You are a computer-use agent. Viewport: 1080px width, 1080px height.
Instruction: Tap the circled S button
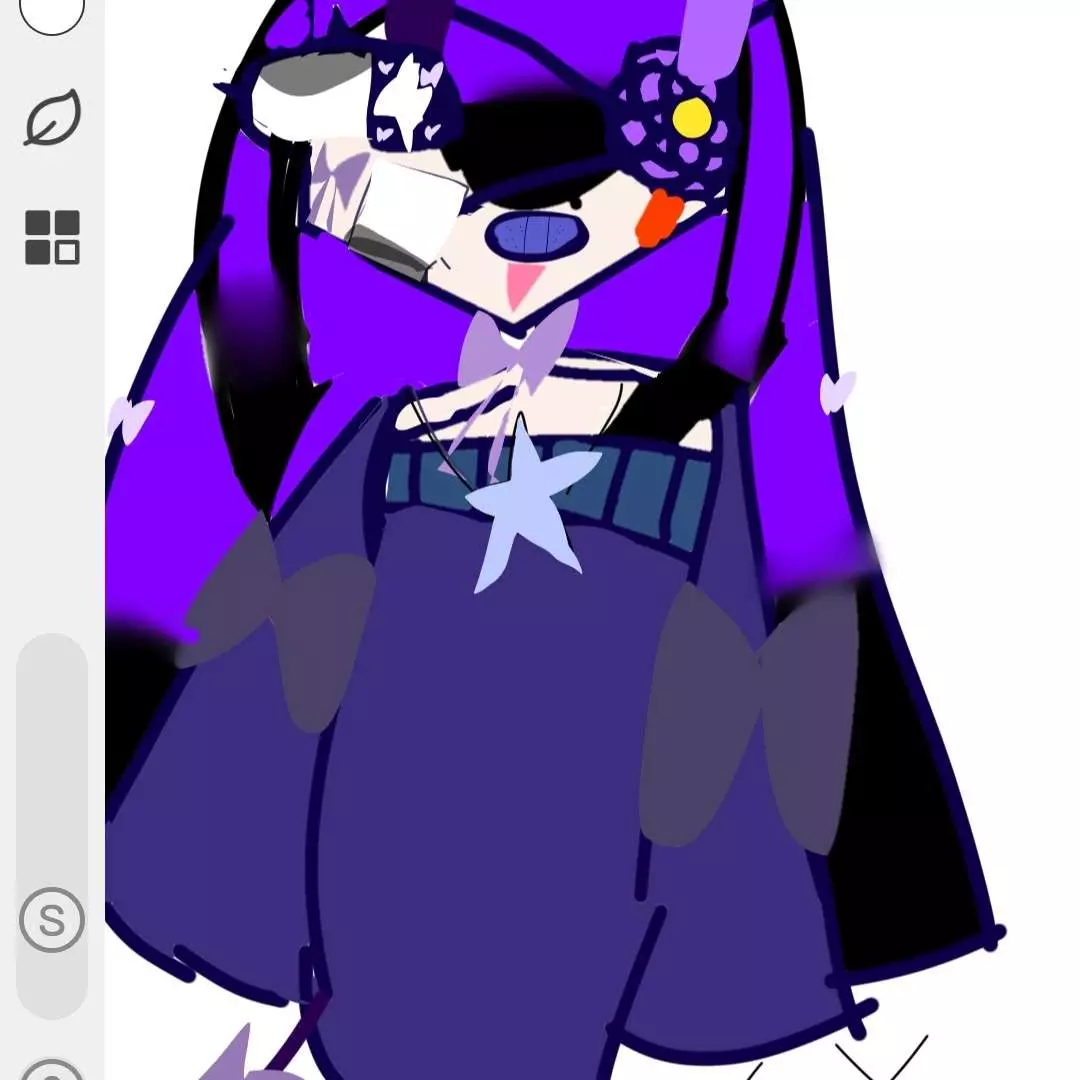coord(52,919)
